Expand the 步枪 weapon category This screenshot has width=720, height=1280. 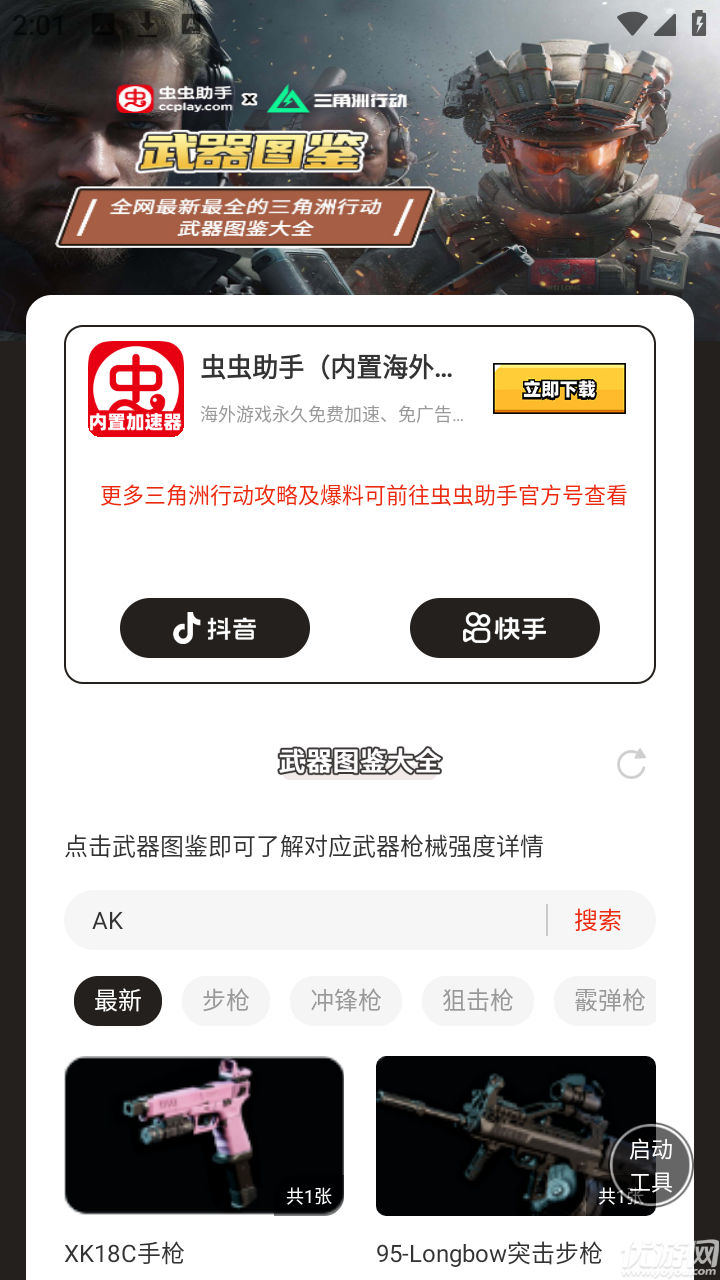pyautogui.click(x=226, y=1001)
